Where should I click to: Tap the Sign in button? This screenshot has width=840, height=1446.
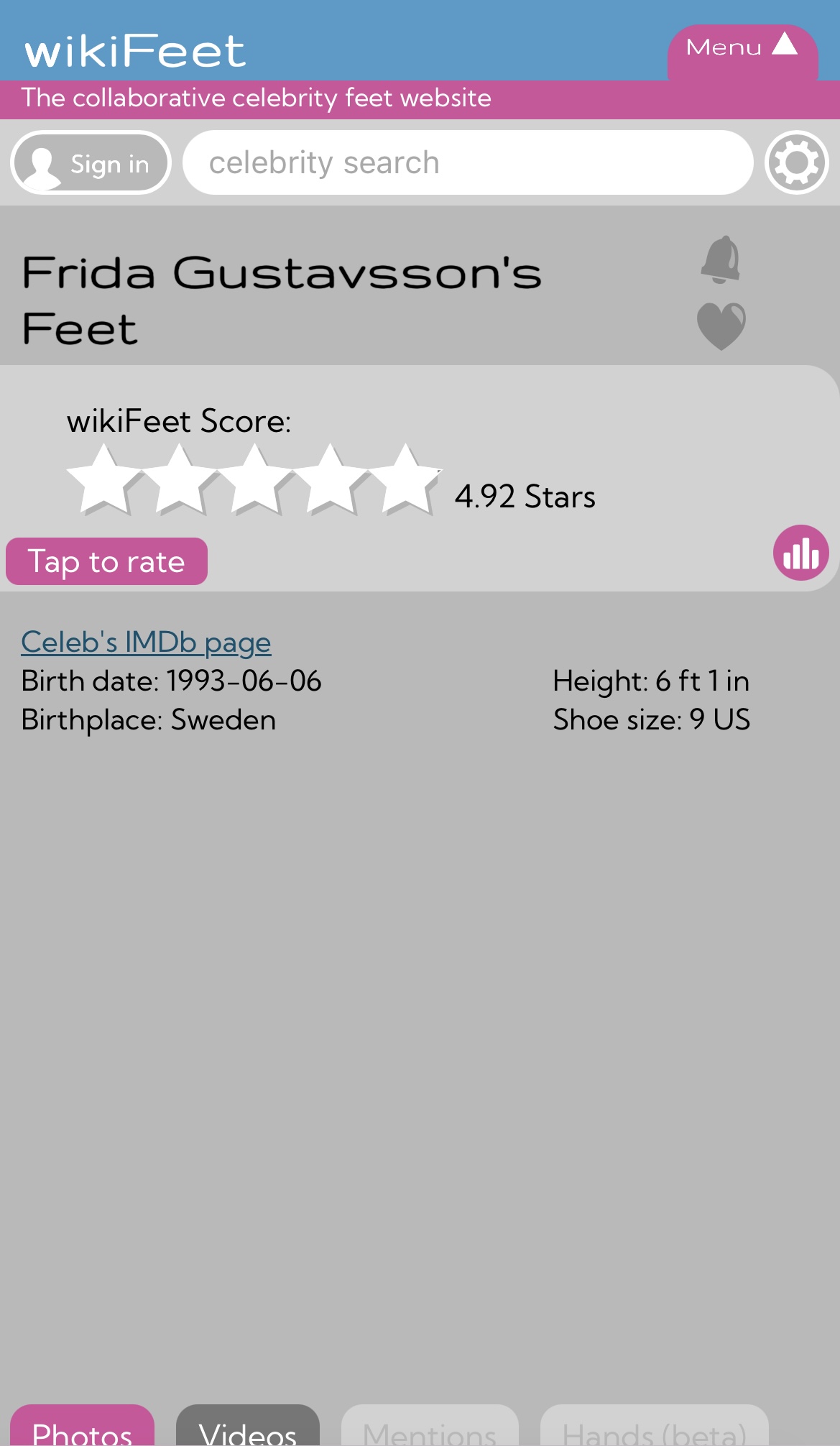click(91, 163)
